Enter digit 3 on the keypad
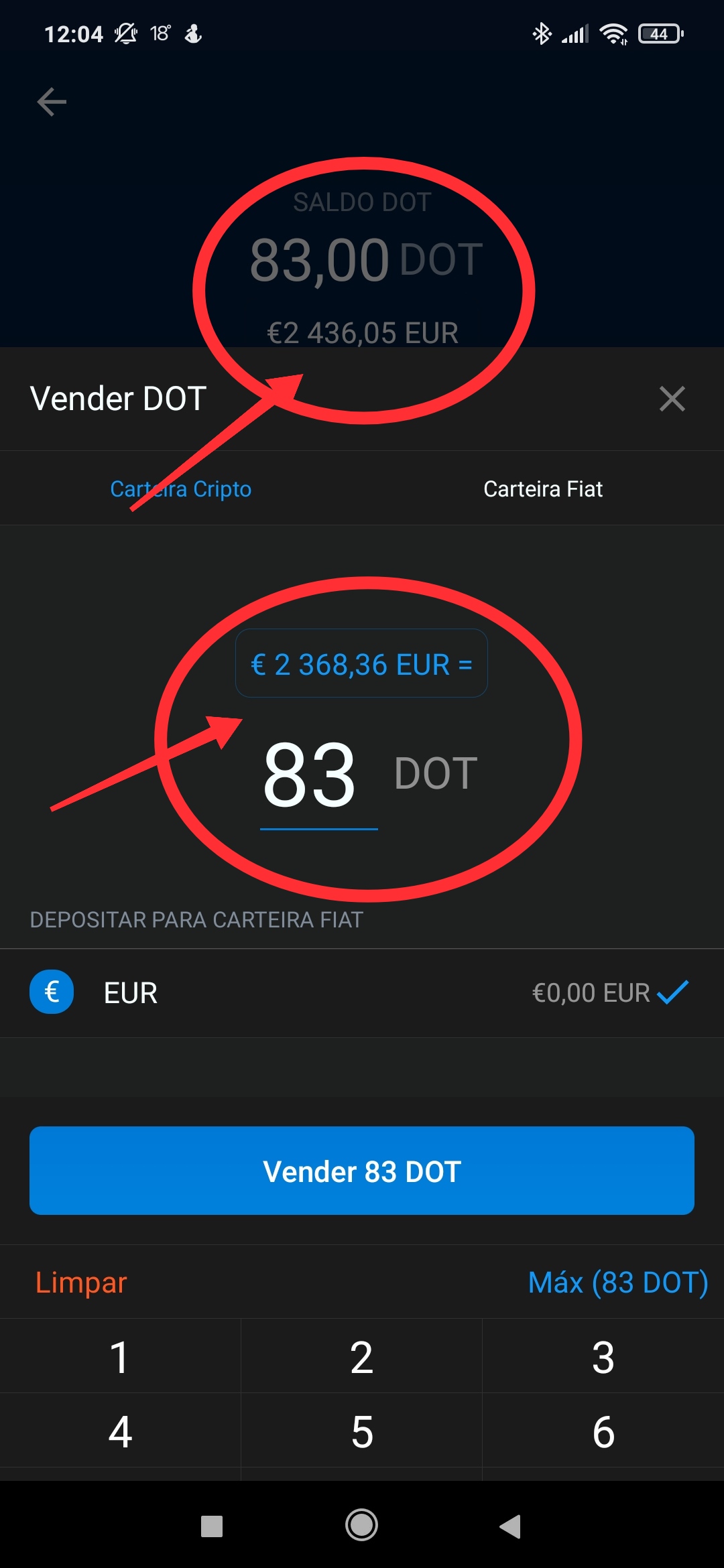The height and width of the screenshot is (1568, 724). point(603,1358)
